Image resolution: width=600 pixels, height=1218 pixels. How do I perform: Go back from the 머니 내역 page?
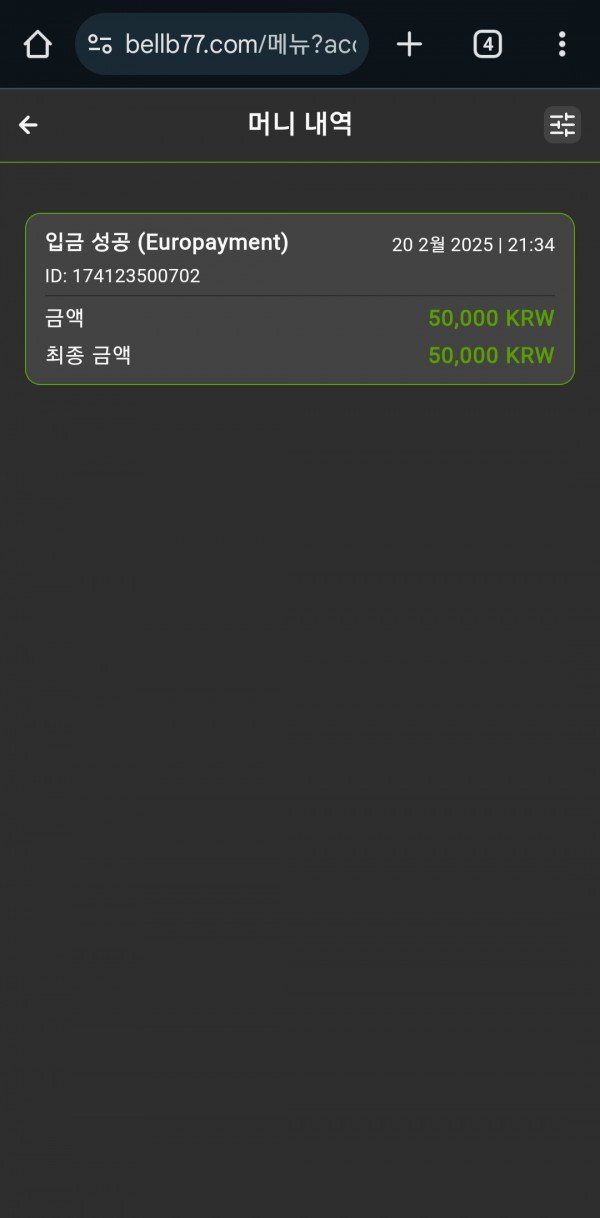tap(28, 125)
